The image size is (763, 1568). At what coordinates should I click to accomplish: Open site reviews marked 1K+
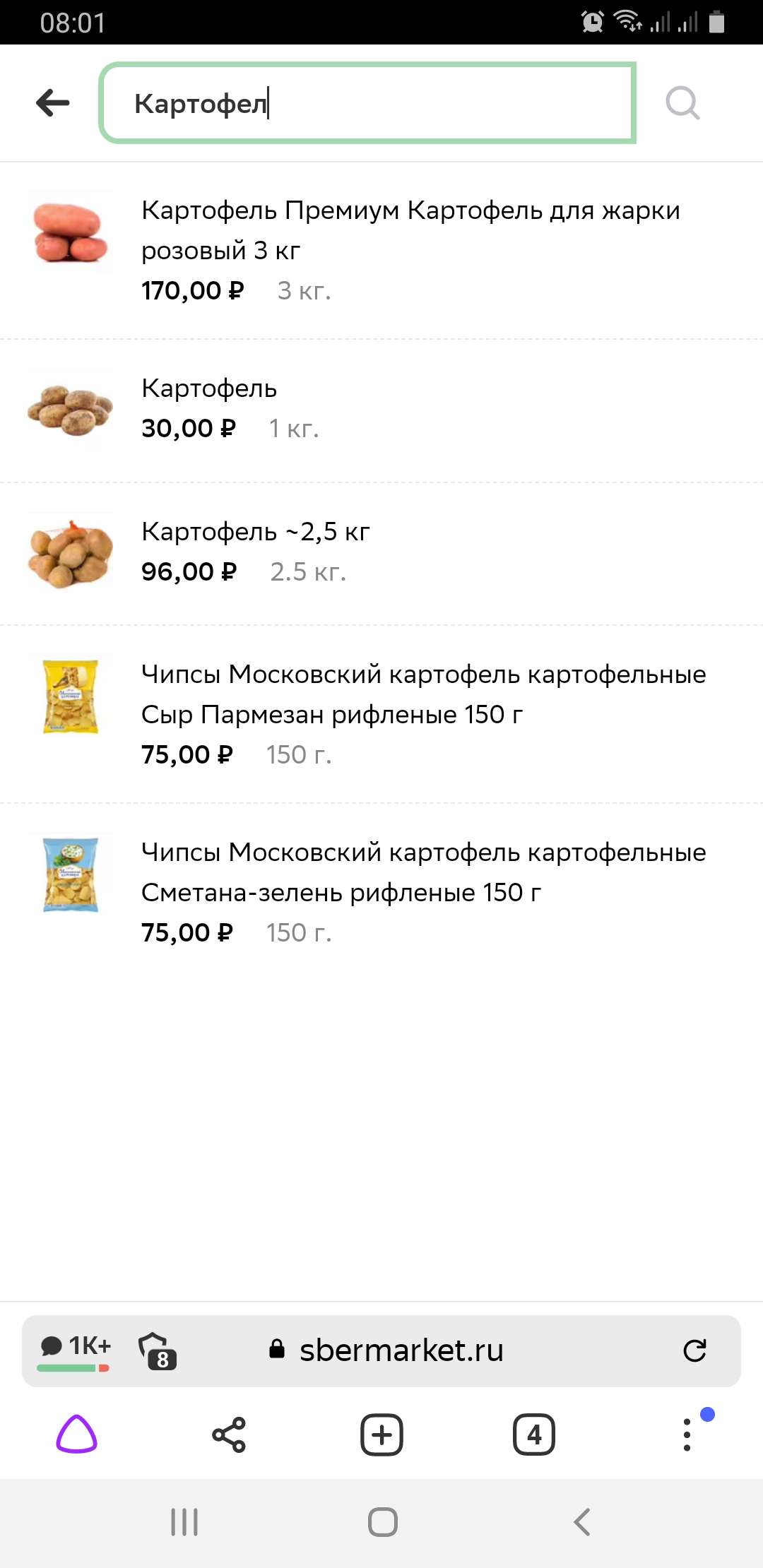pos(76,1349)
